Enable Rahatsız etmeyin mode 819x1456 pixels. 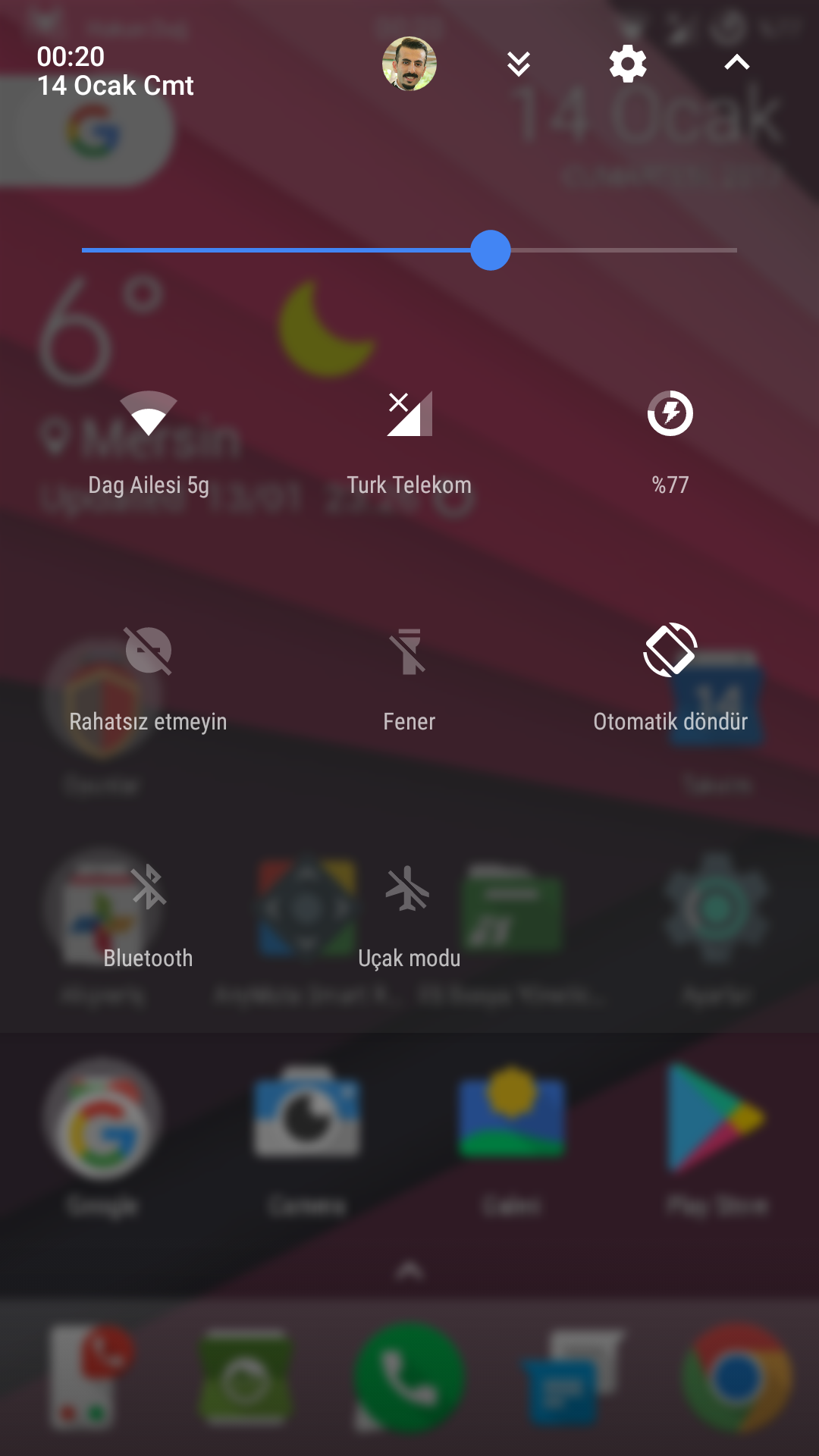coord(149,679)
